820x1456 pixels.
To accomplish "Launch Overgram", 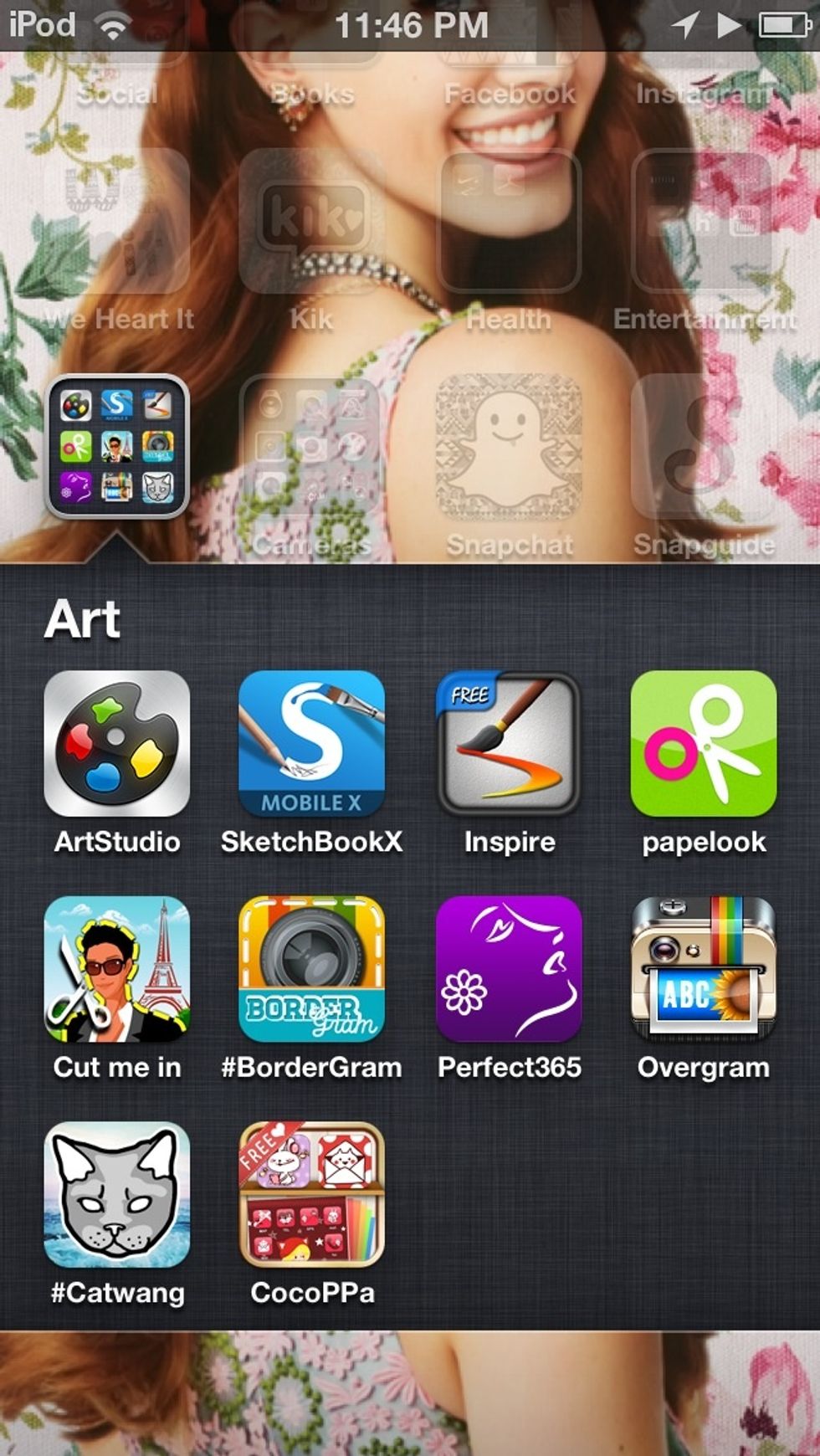I will (x=703, y=969).
